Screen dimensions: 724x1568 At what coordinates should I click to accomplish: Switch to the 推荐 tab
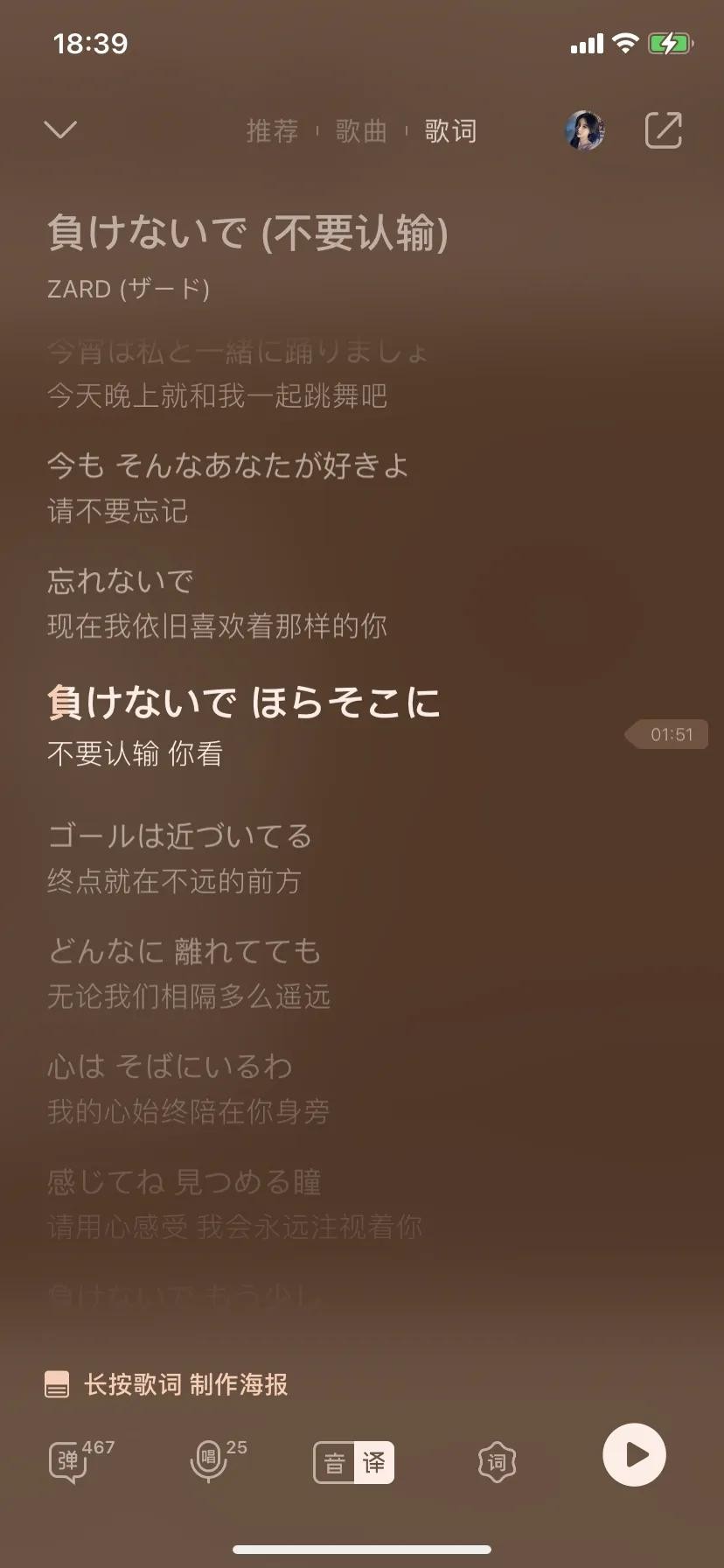tap(272, 131)
